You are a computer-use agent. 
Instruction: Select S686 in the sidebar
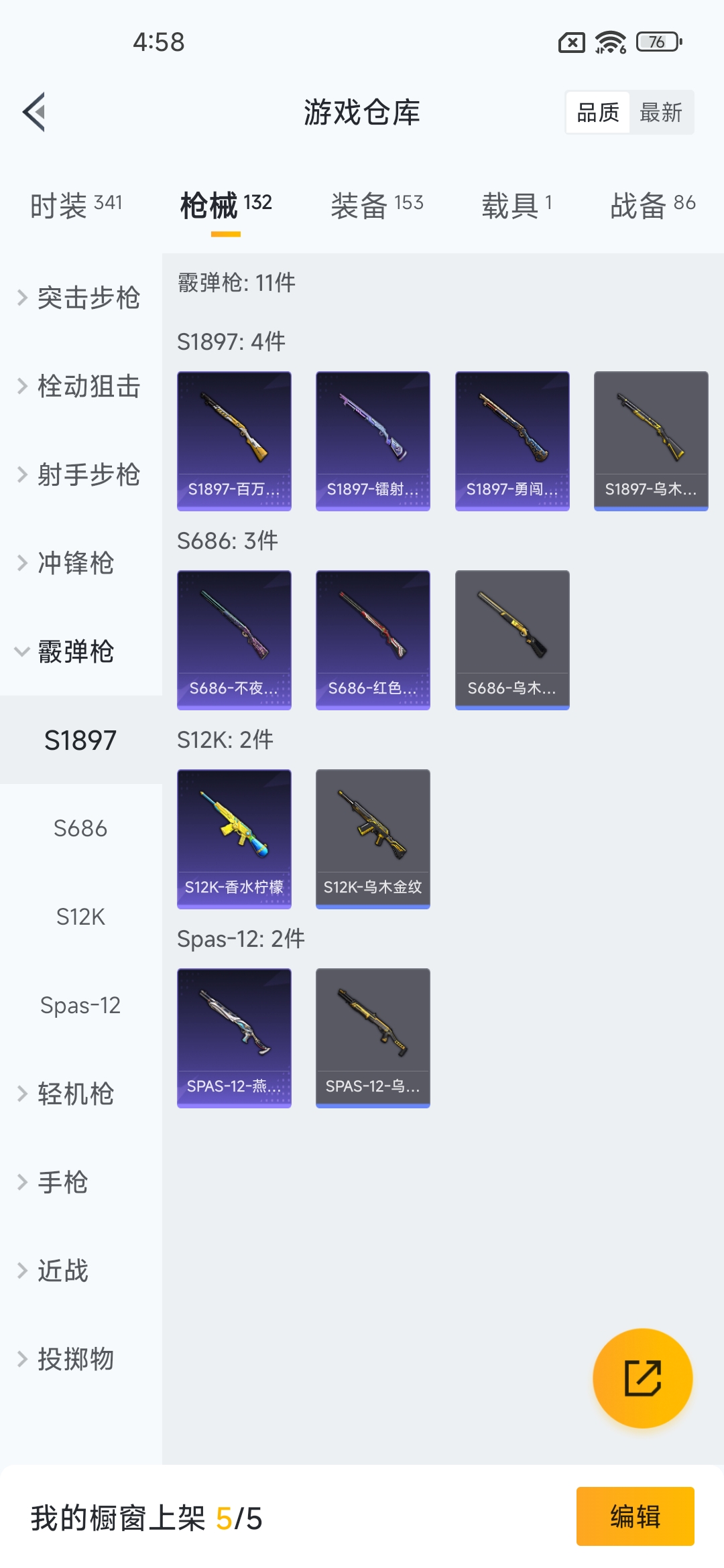tap(80, 828)
